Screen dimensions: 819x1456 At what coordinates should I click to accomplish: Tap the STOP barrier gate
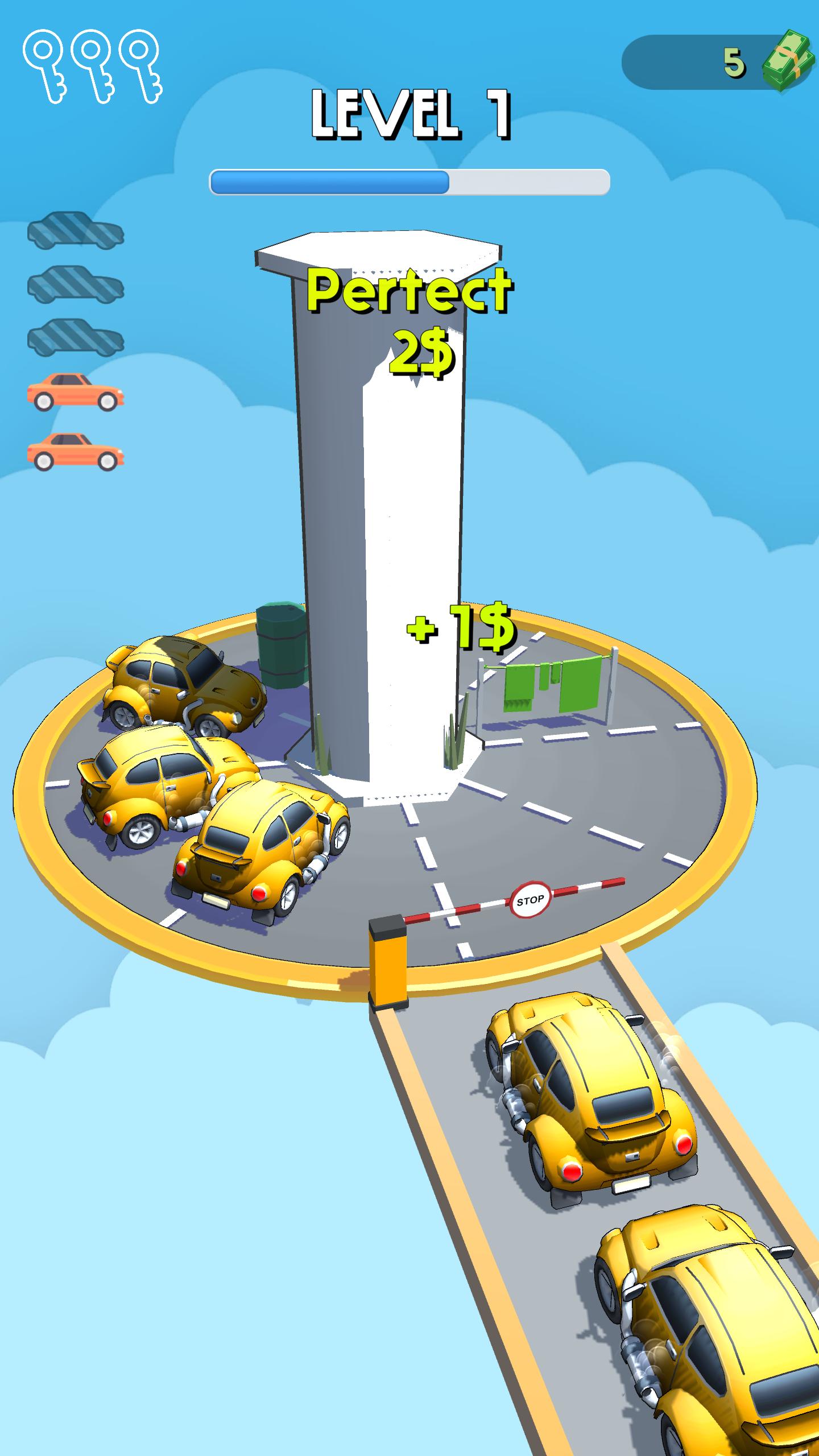coord(530,900)
